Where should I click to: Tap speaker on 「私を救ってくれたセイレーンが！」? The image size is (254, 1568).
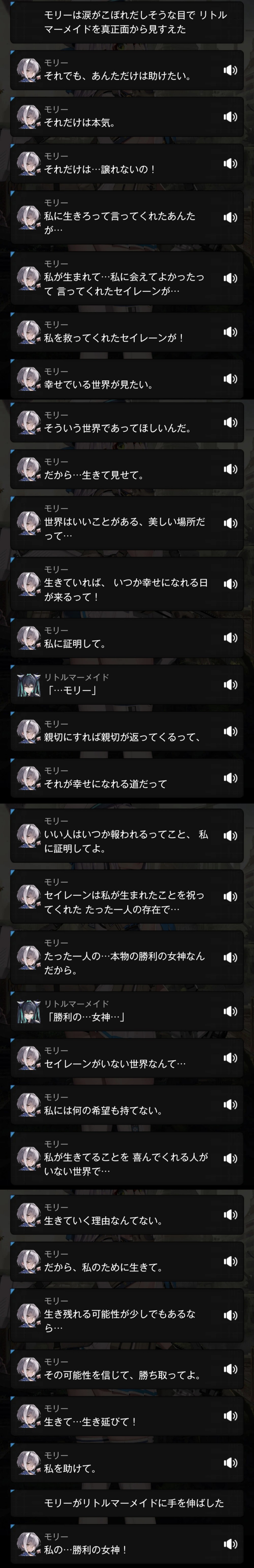(230, 332)
